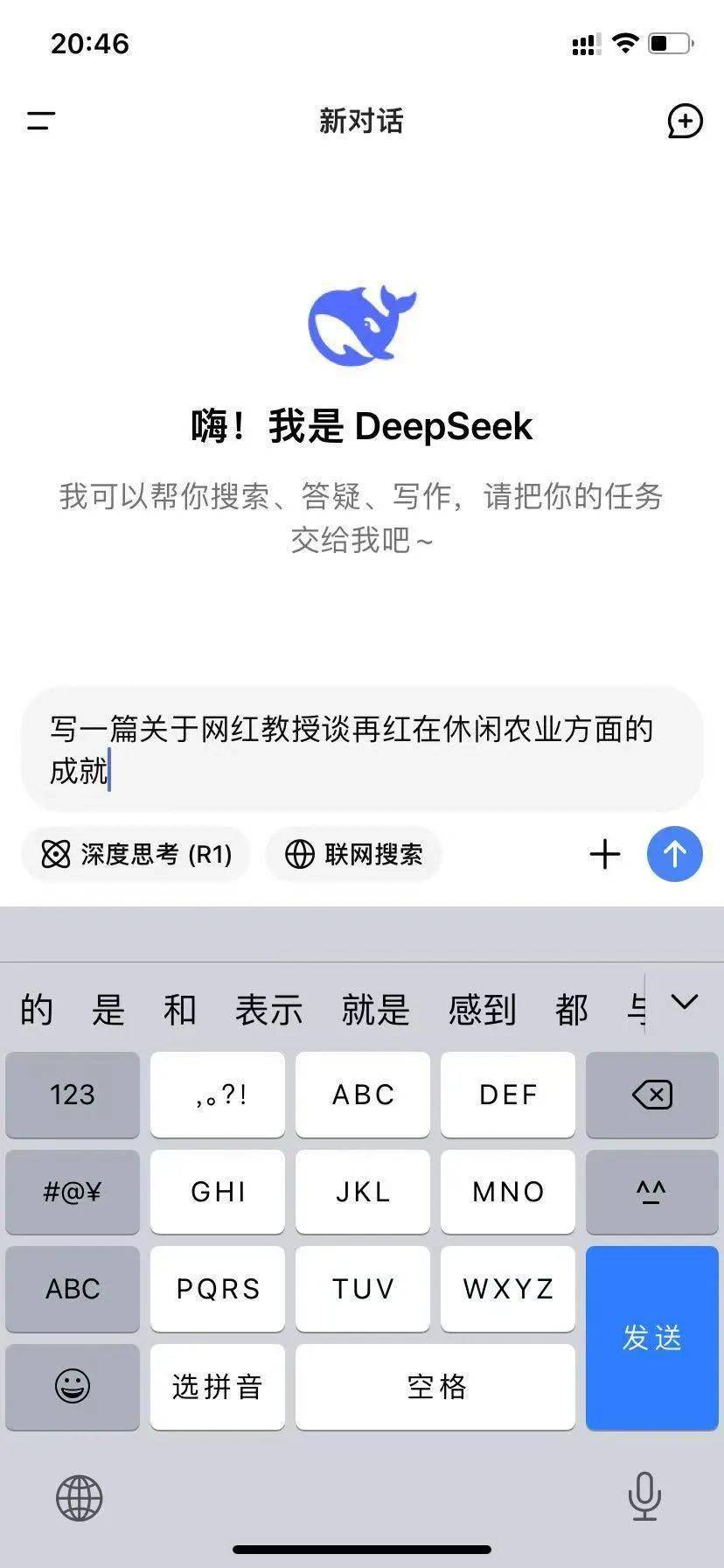The height and width of the screenshot is (1568, 724).
Task: Tap the keyboard backspace key
Action: 651,1095
